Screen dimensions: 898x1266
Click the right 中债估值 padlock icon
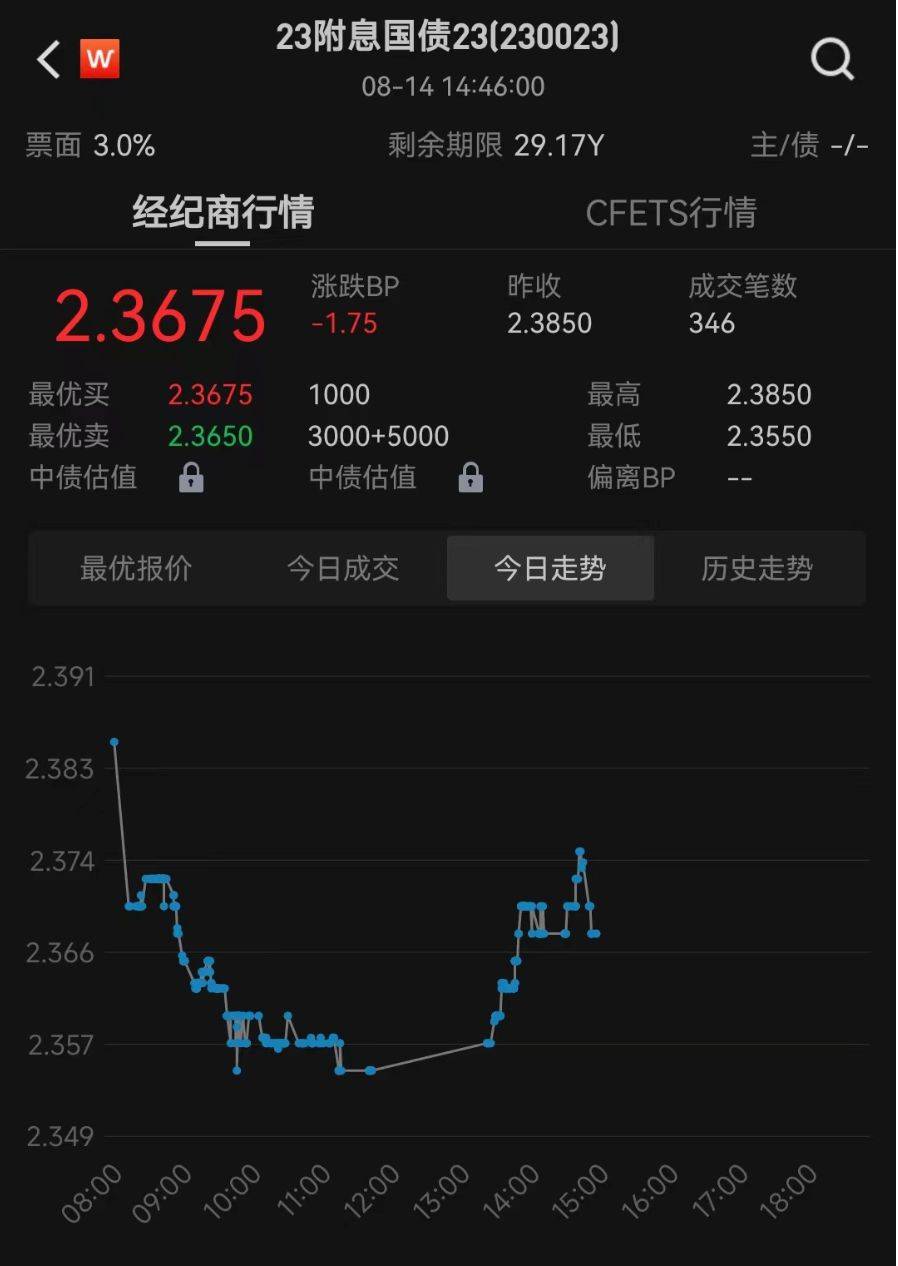(x=469, y=478)
